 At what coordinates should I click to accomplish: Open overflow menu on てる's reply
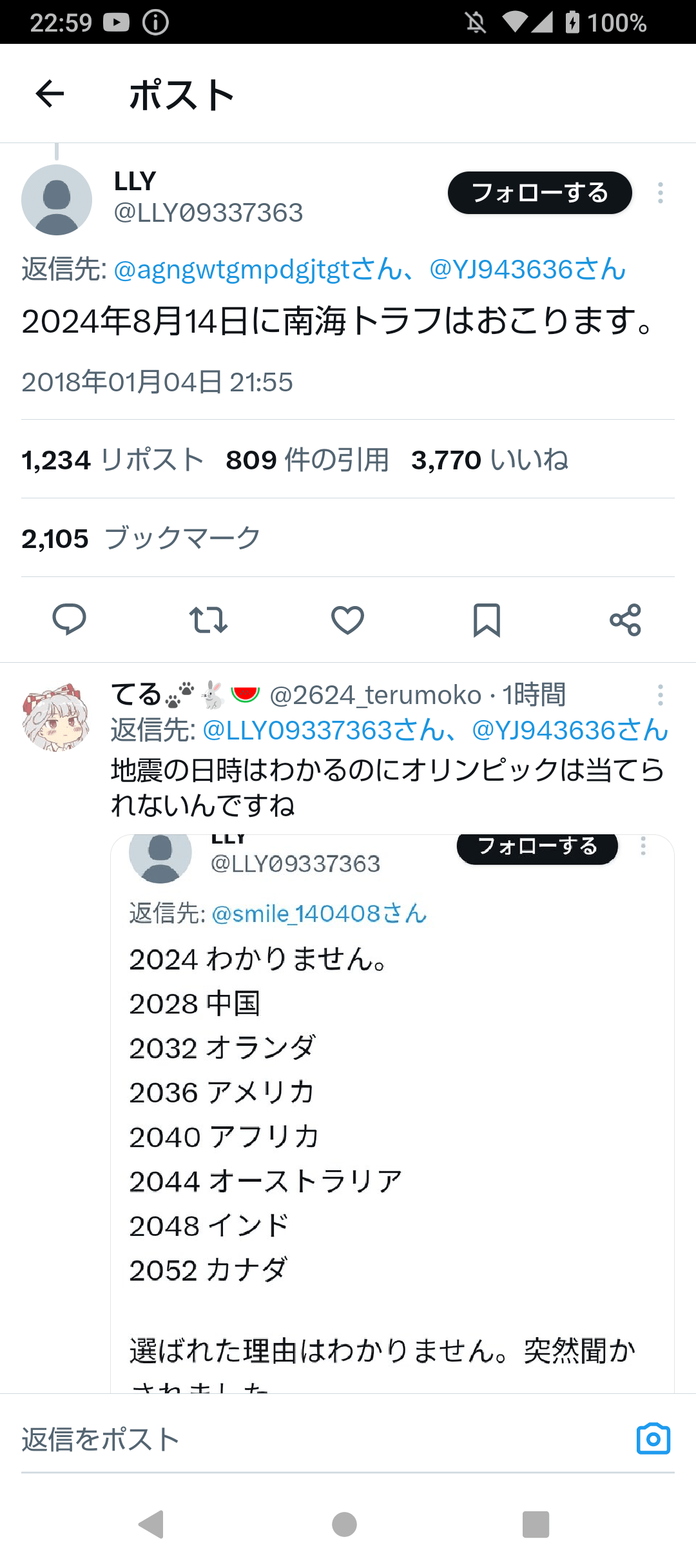pos(660,695)
